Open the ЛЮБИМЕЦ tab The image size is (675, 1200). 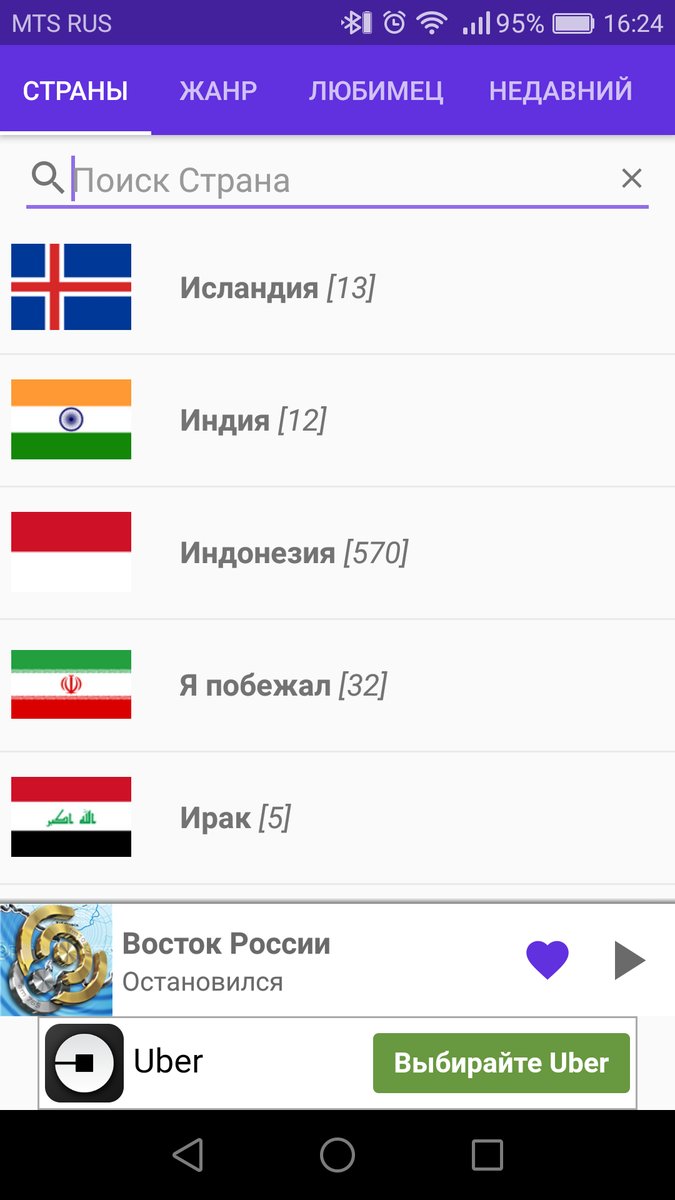click(x=376, y=91)
